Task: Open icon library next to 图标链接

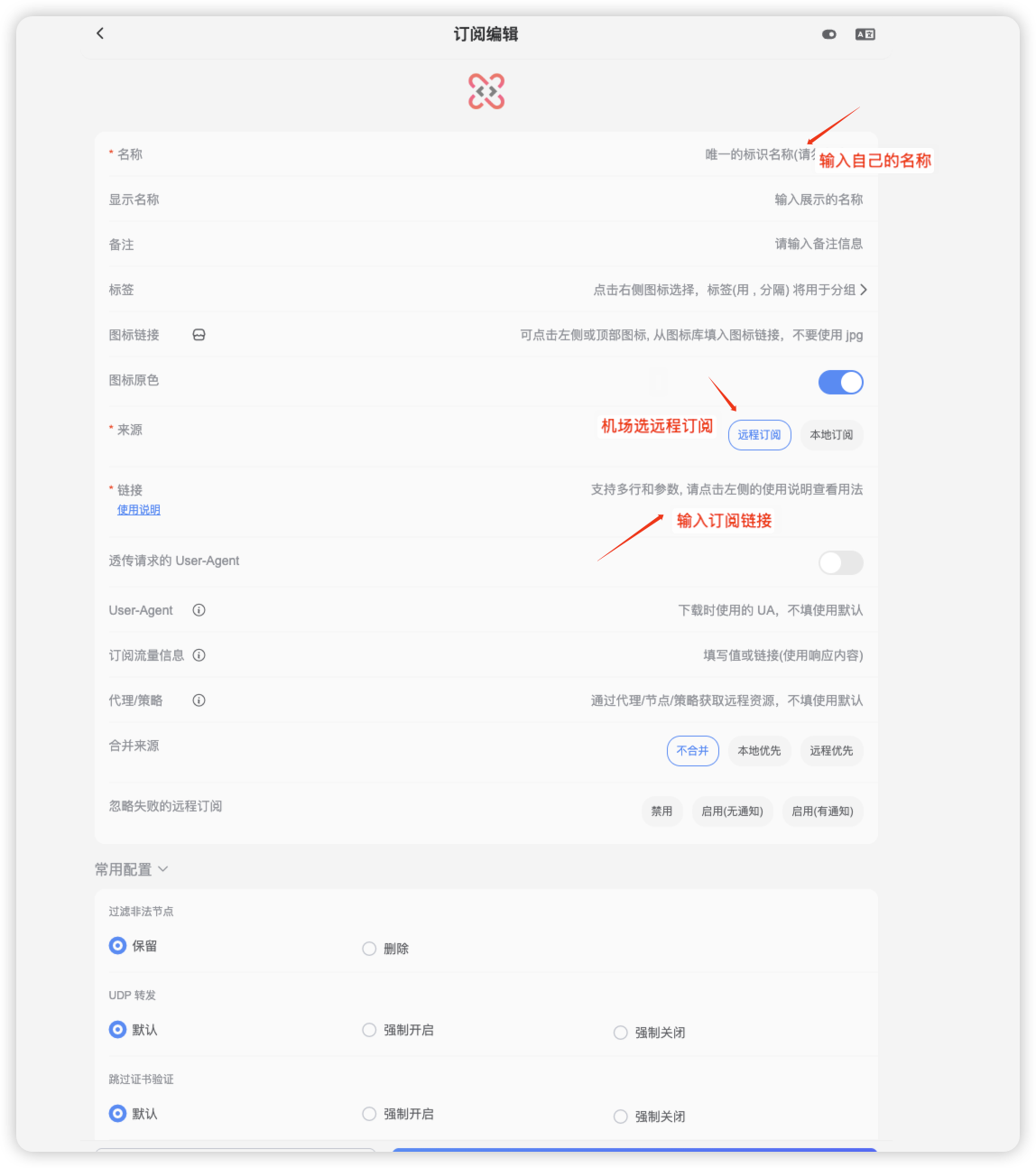Action: pyautogui.click(x=199, y=335)
